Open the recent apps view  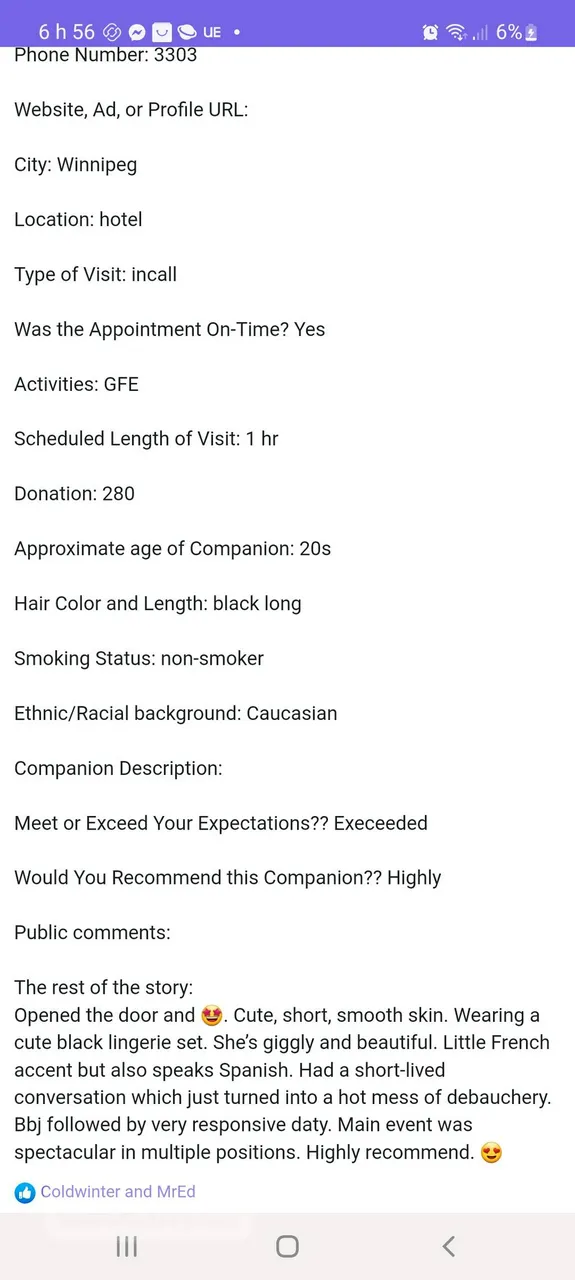[x=126, y=1245]
